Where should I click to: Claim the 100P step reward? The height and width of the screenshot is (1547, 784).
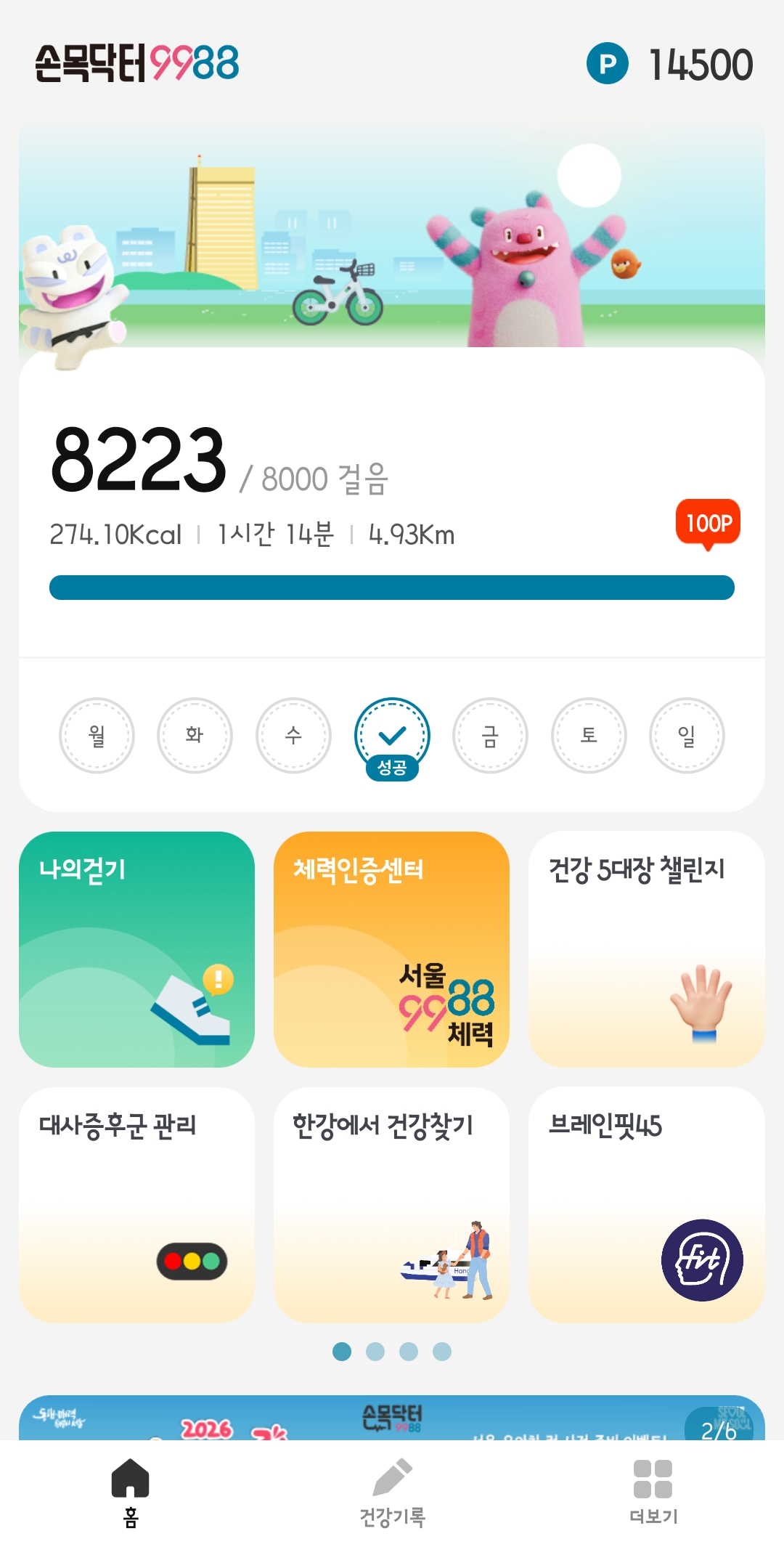tap(708, 523)
